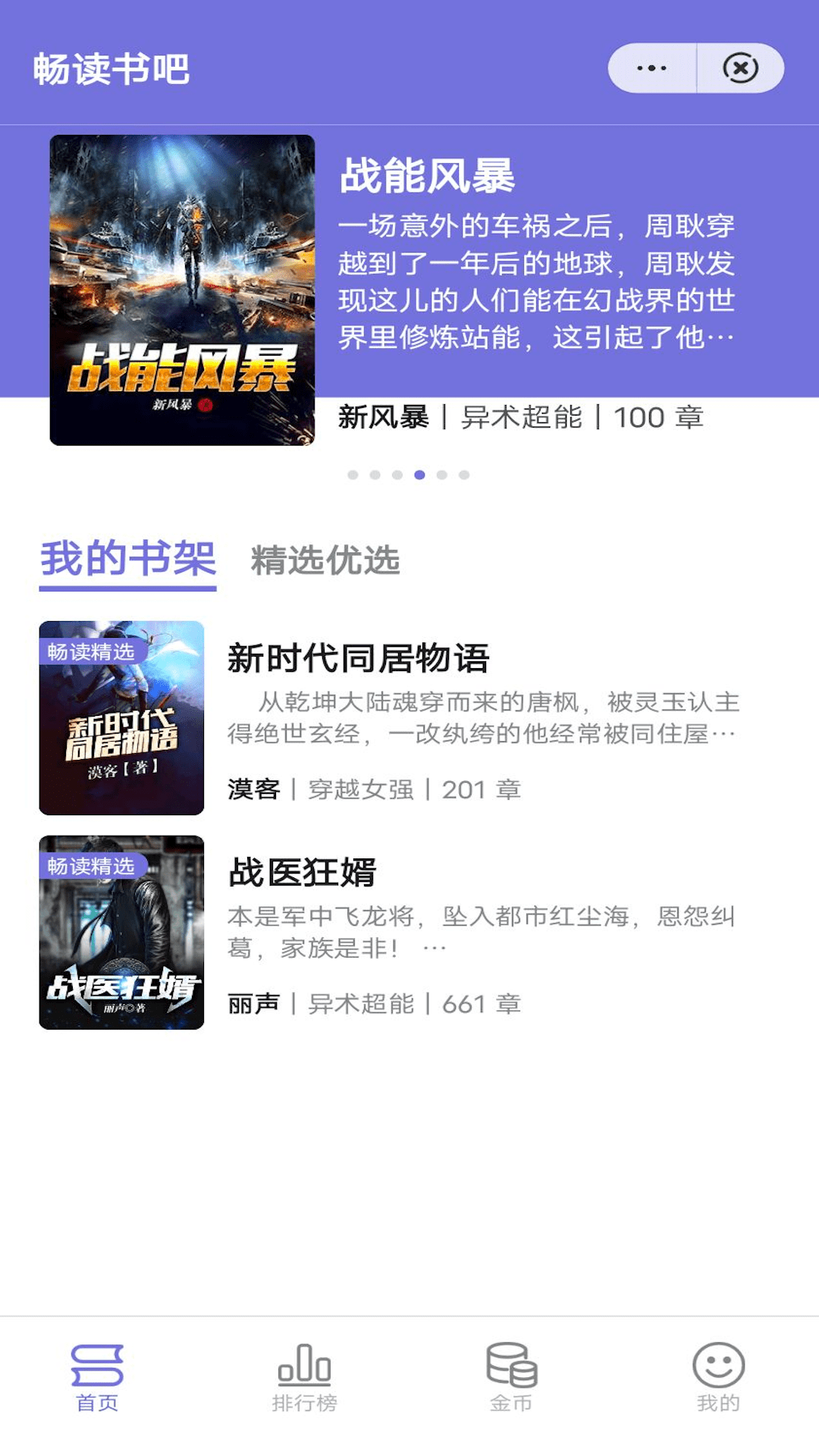Go to the 首页 tab

click(97, 1377)
